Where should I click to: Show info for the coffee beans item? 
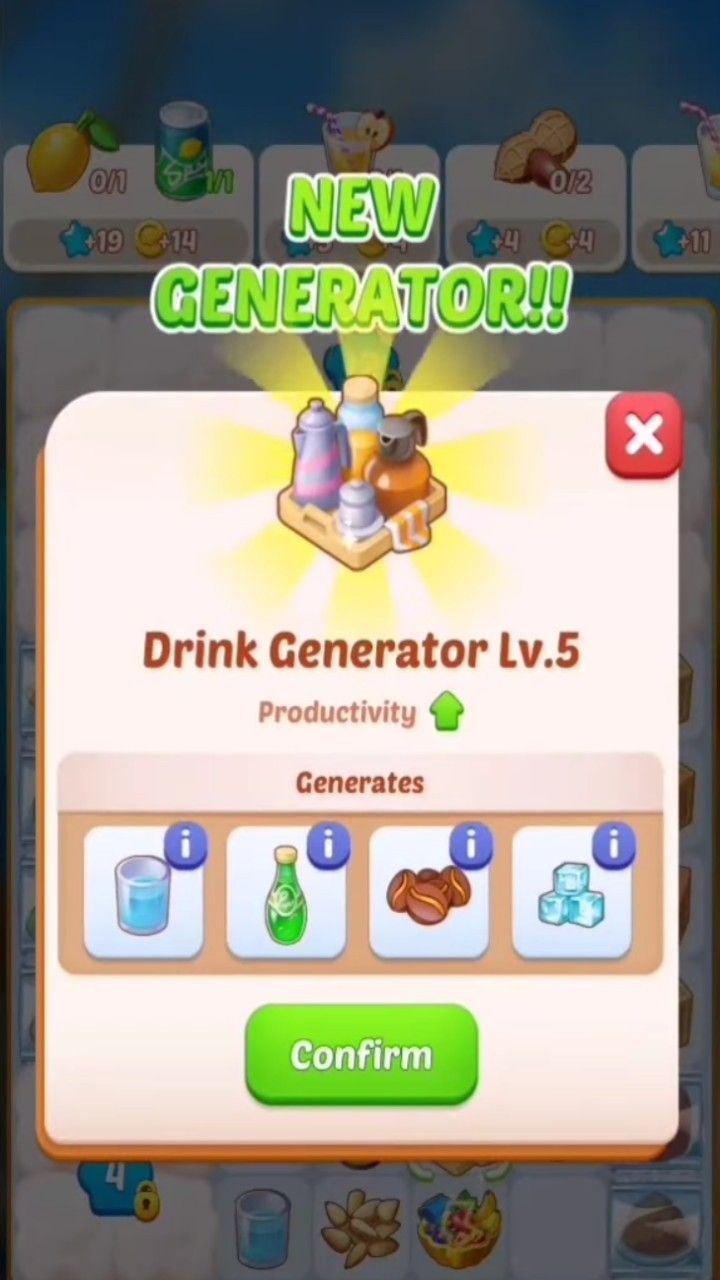(470, 847)
